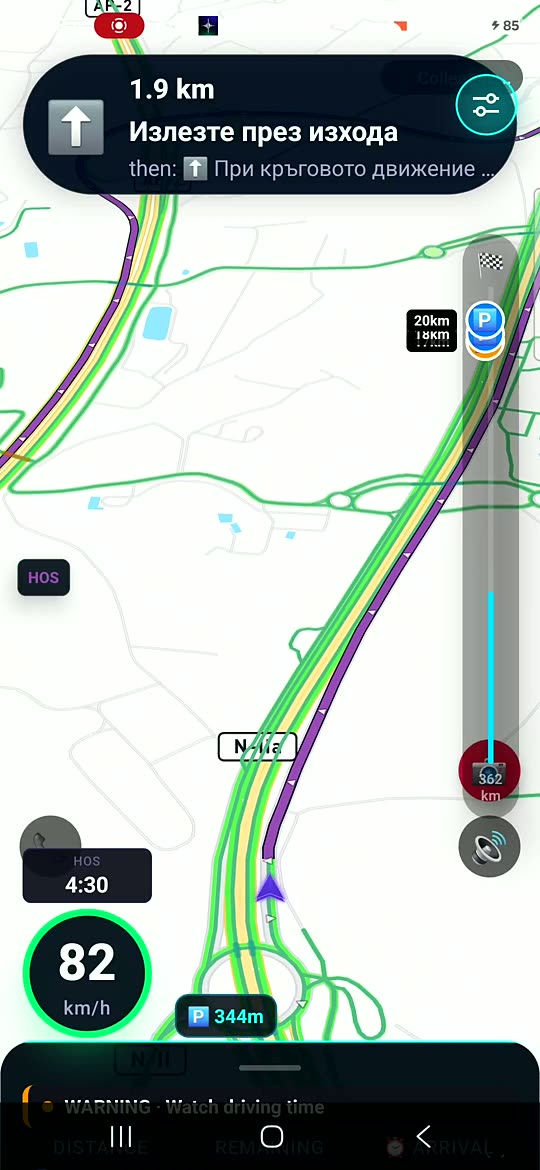Image resolution: width=540 pixels, height=1170 pixels.
Task: Open the route settings sliders icon
Action: click(486, 106)
